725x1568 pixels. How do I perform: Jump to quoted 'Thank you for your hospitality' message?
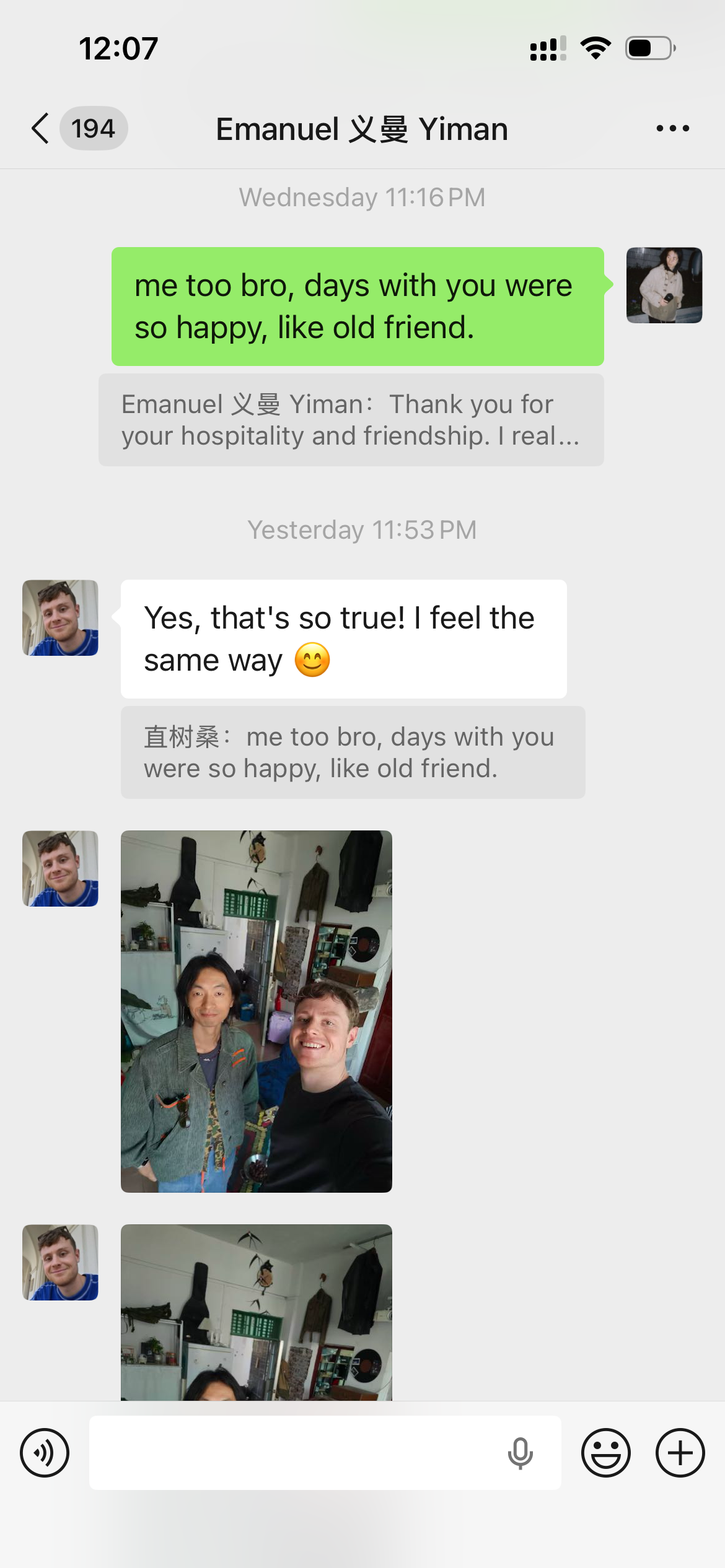(x=351, y=420)
